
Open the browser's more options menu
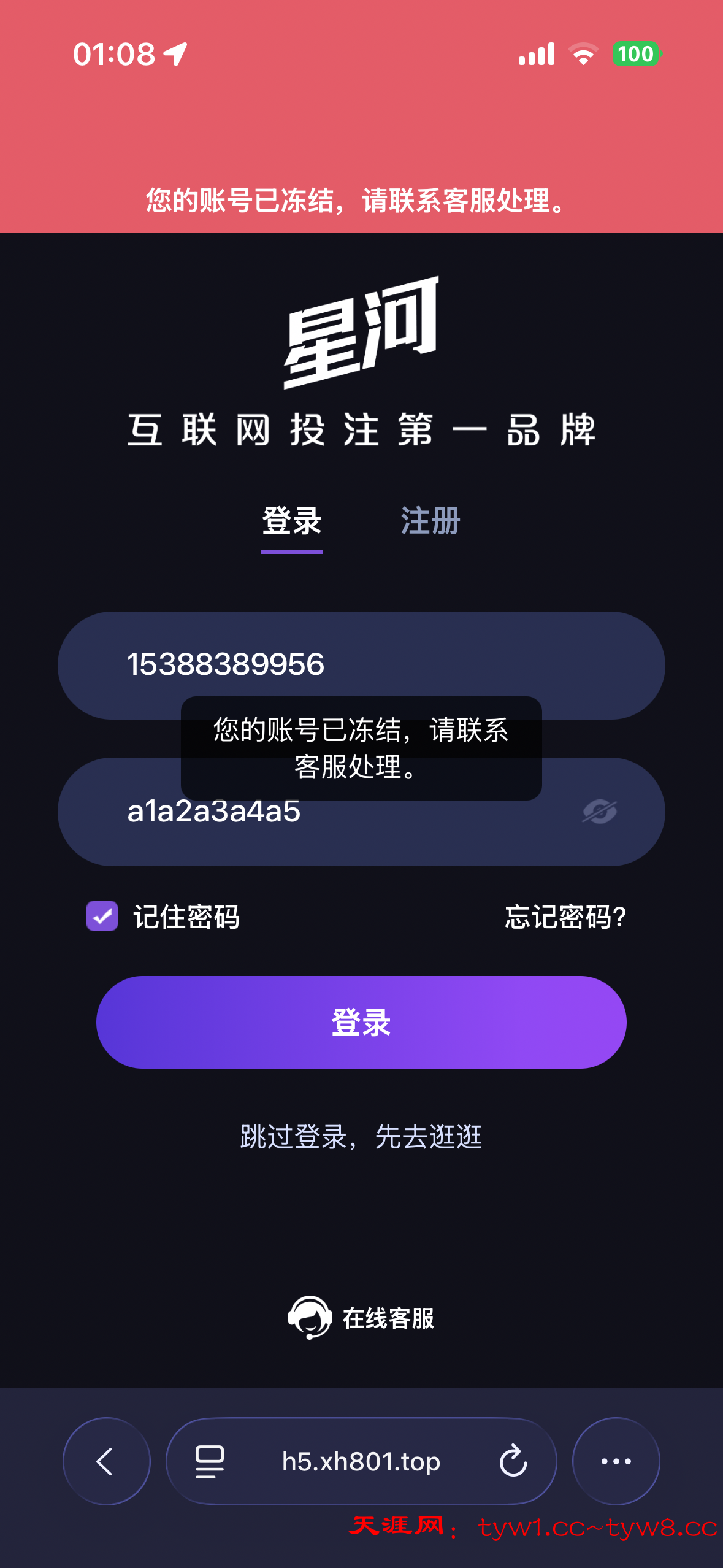pyautogui.click(x=616, y=1461)
